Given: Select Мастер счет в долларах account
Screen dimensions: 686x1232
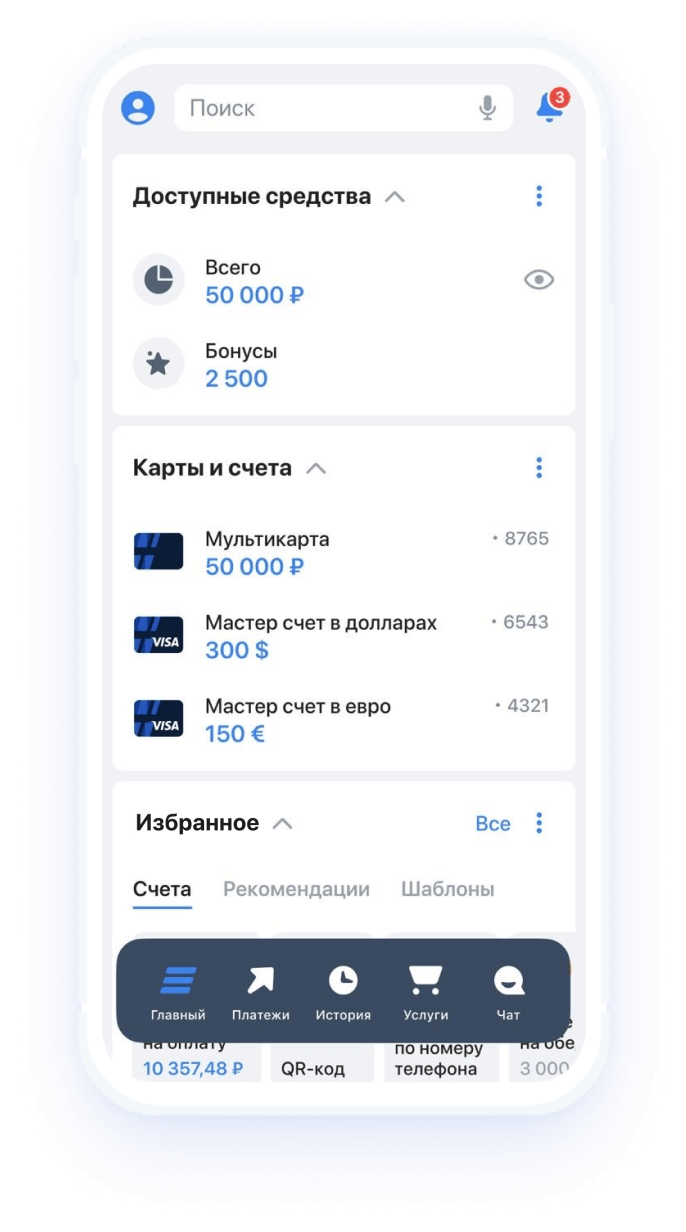Looking at the screenshot, I should pos(340,636).
